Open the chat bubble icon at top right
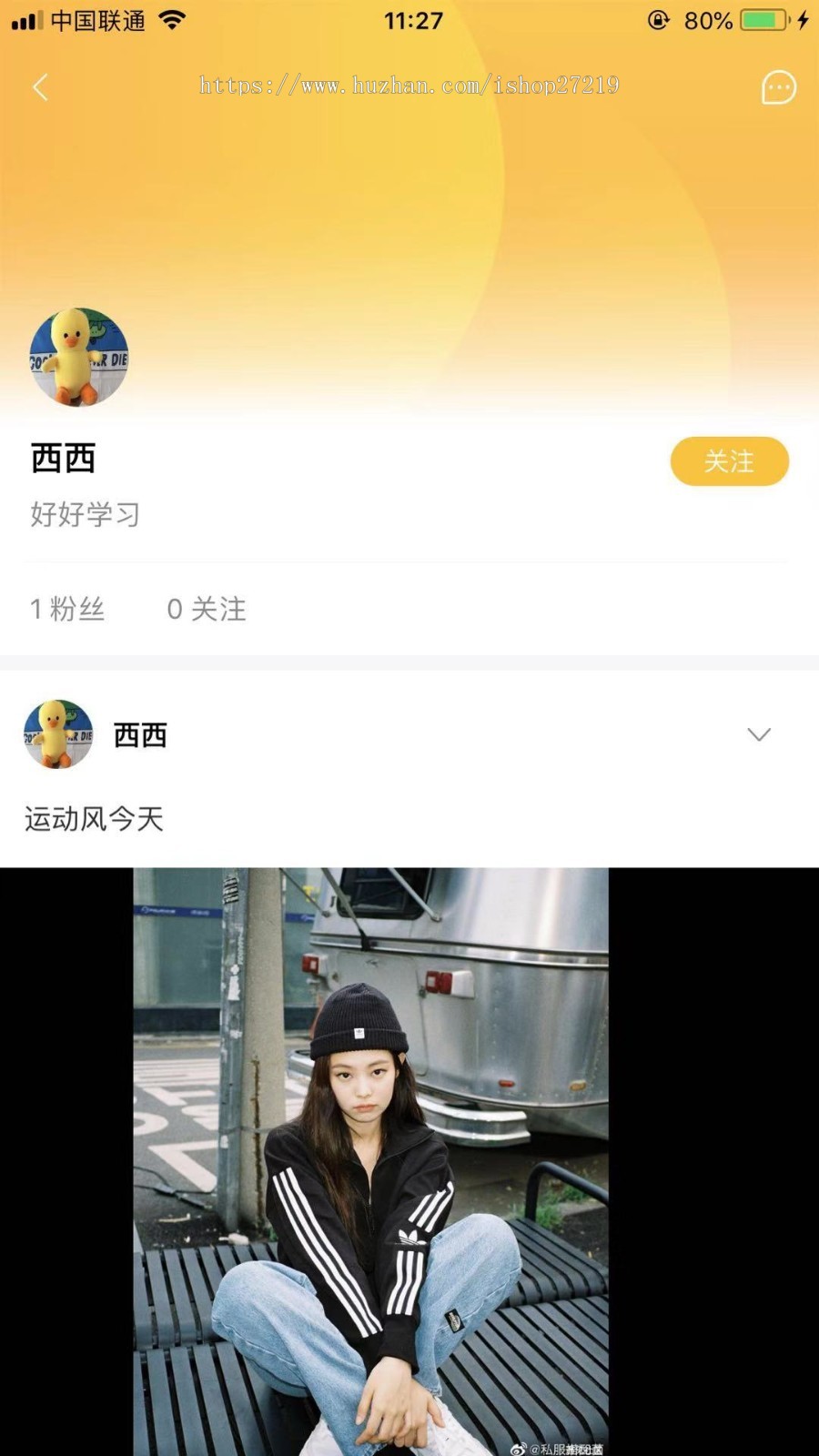This screenshot has width=819, height=1456. click(776, 88)
